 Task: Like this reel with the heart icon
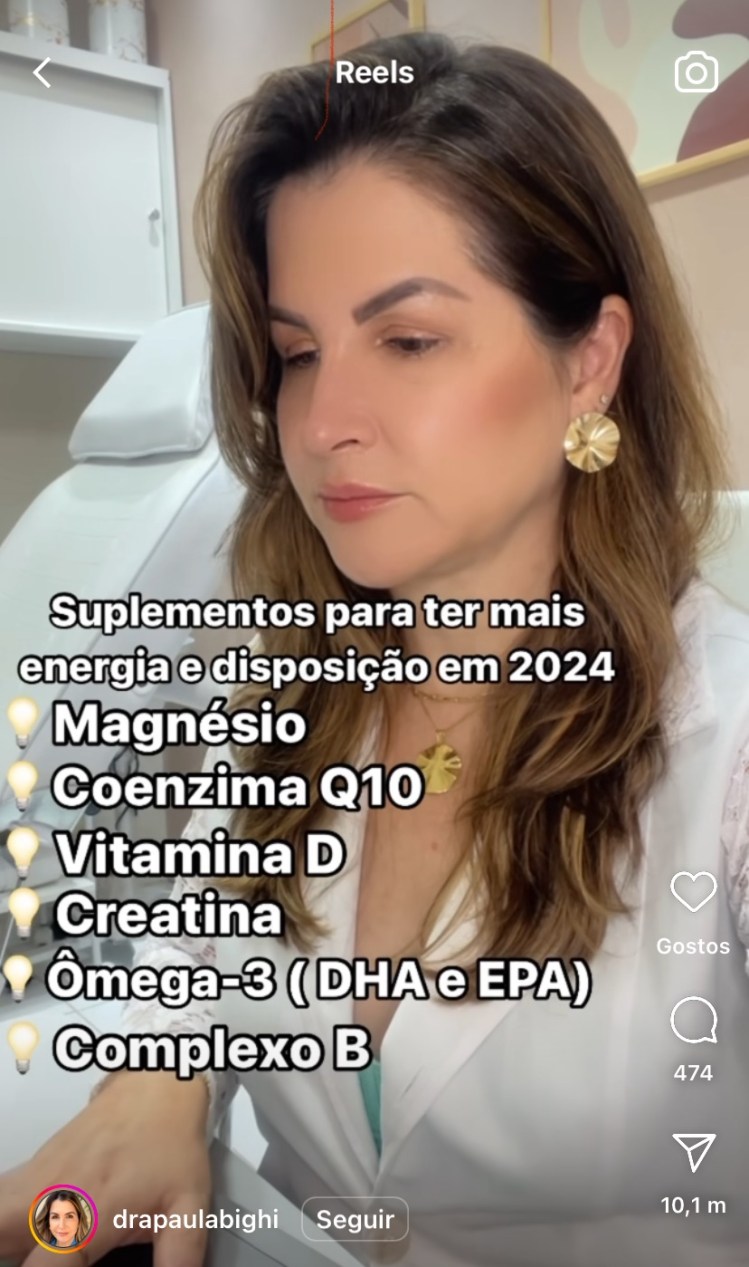pyautogui.click(x=693, y=892)
